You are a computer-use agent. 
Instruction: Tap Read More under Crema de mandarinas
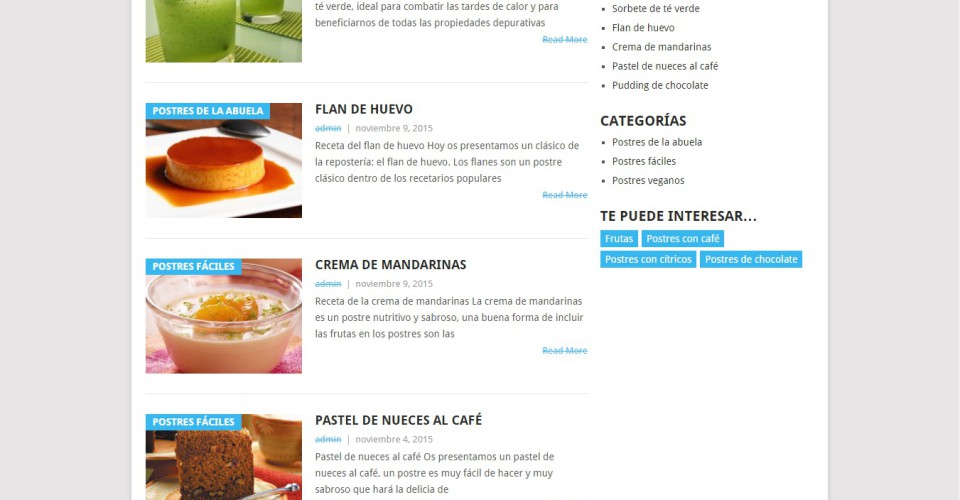(564, 351)
